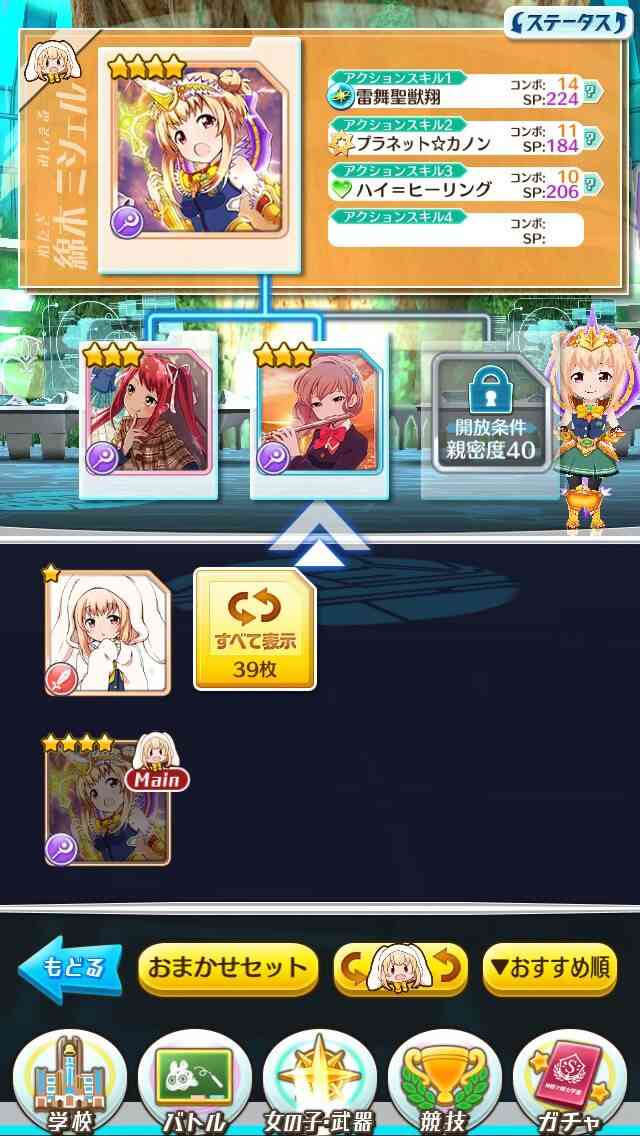Screen dimensions: 640x1136
Task: Tap すべて表示 39枚 button
Action: coord(254,629)
